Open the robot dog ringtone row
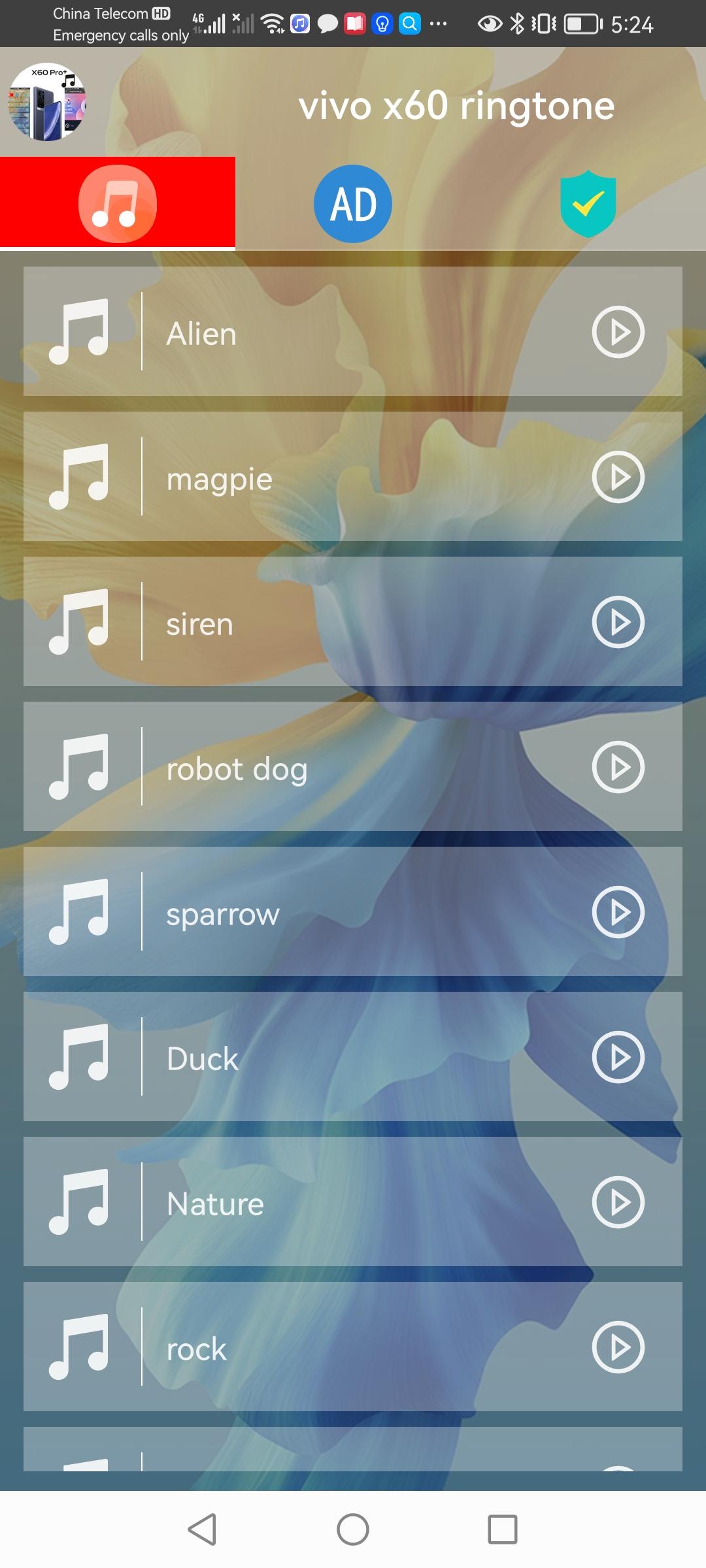Screen dimensions: 706x1568 [x=327, y=767]
